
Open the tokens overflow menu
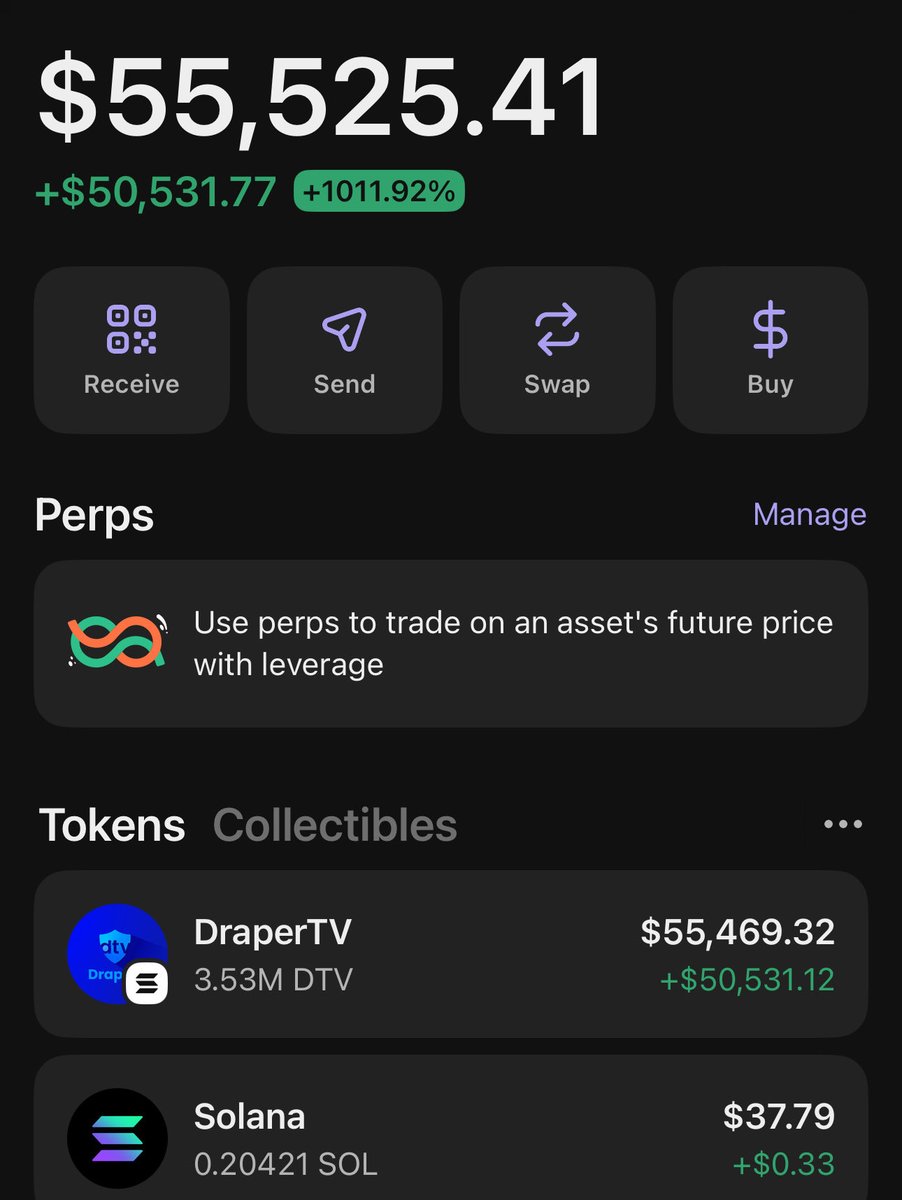[x=842, y=825]
